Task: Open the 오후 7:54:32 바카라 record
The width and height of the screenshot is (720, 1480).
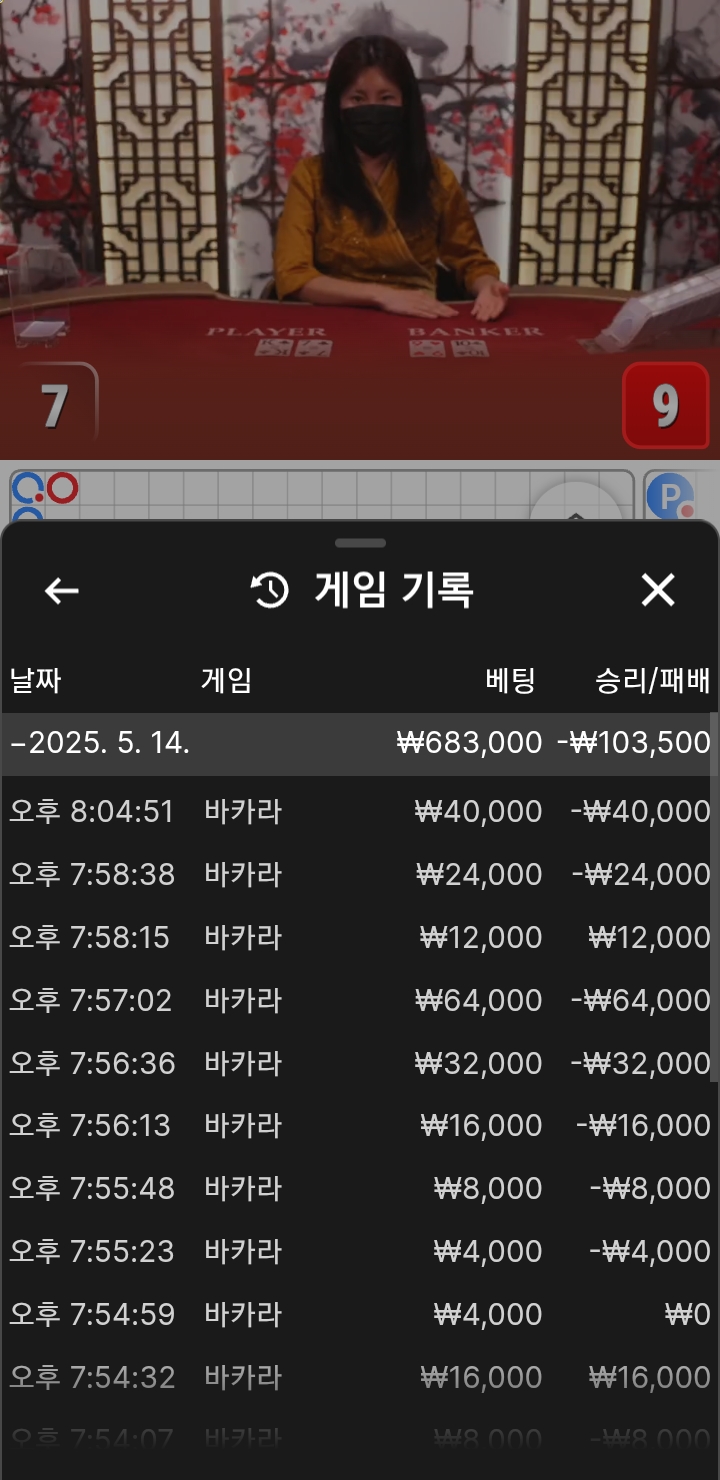Action: pos(360,1377)
